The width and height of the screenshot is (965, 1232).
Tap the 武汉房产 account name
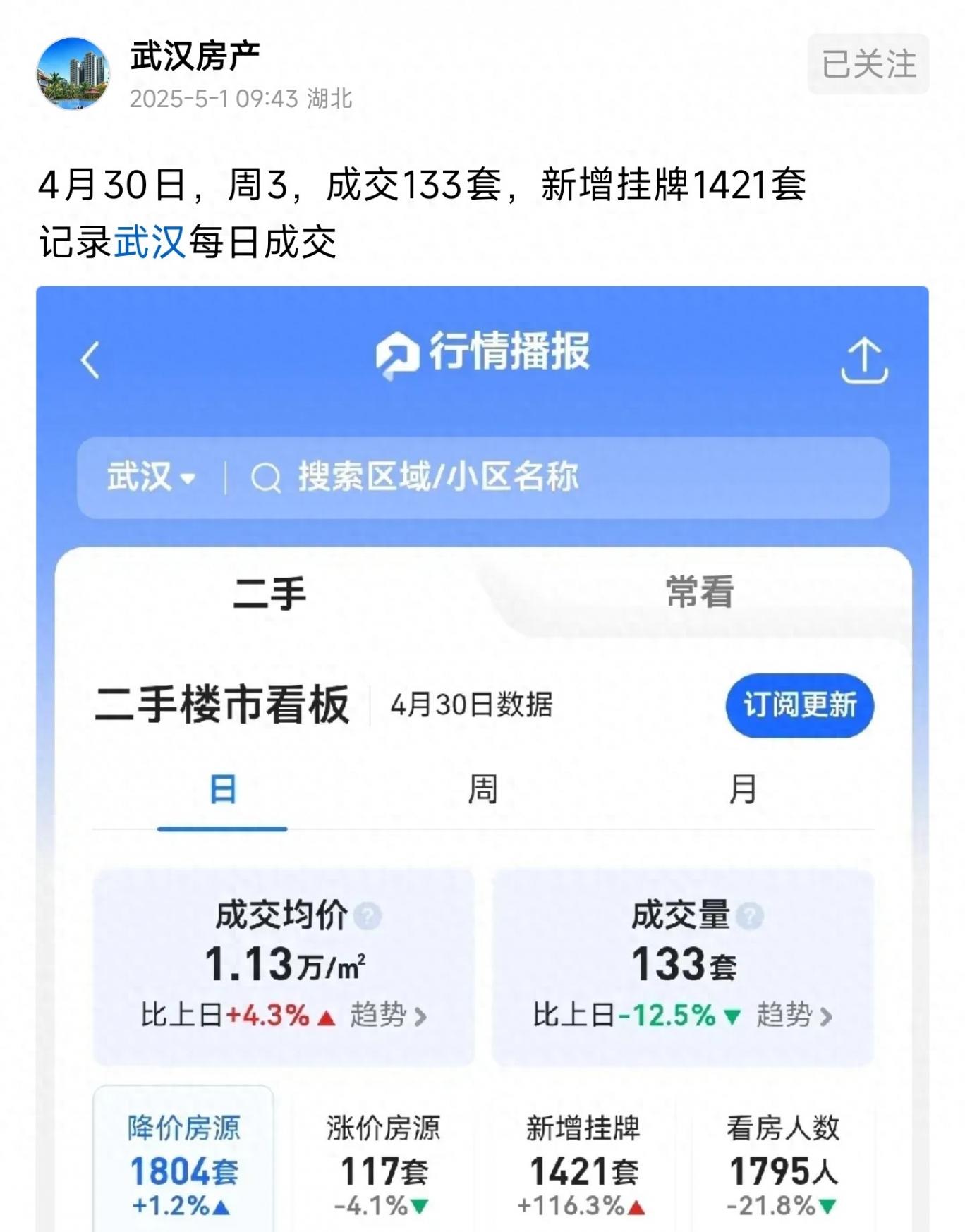click(x=195, y=56)
